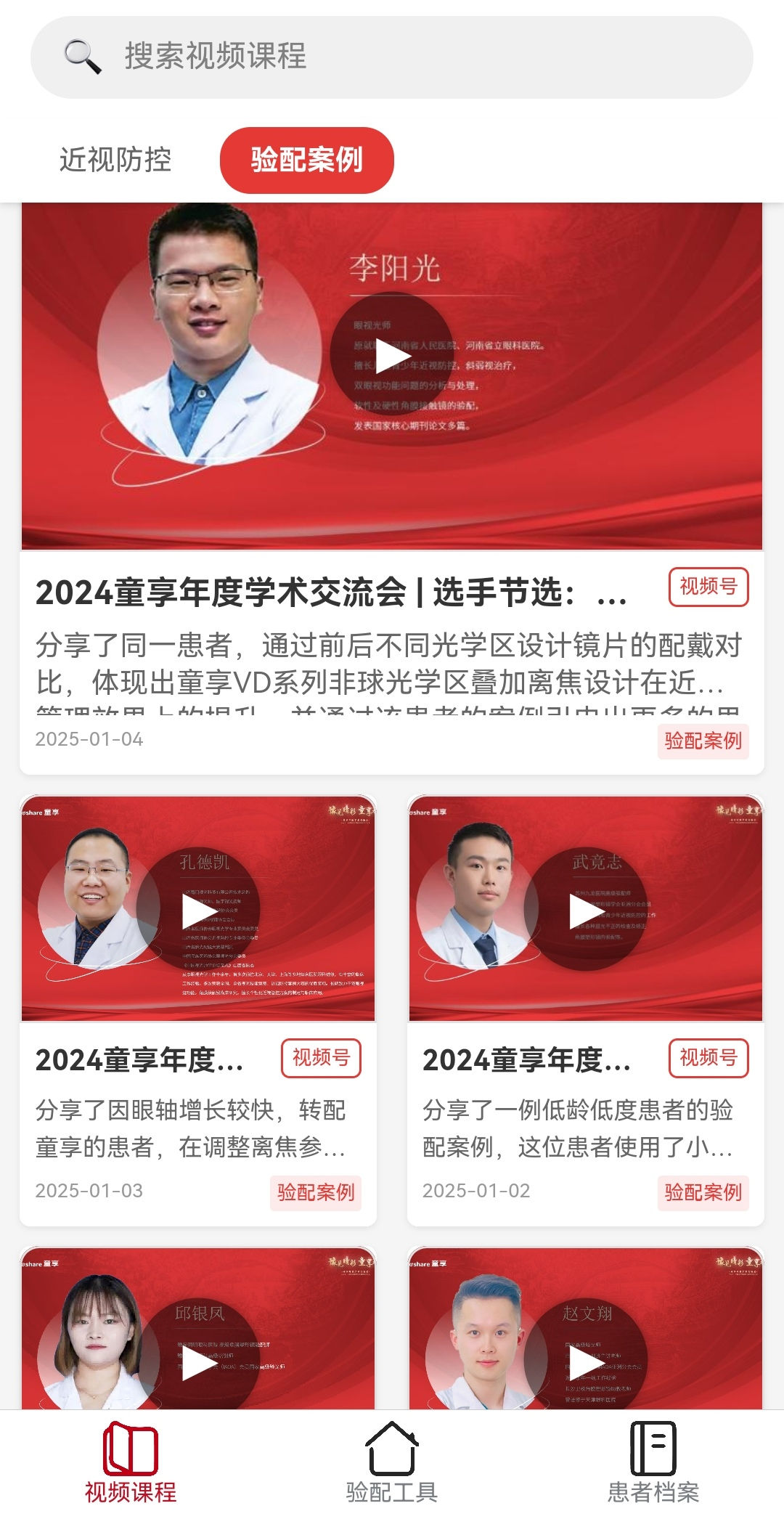Screen dimensions: 784x1519
Task: Open the 搜索视频课程 search field
Action: click(x=392, y=57)
